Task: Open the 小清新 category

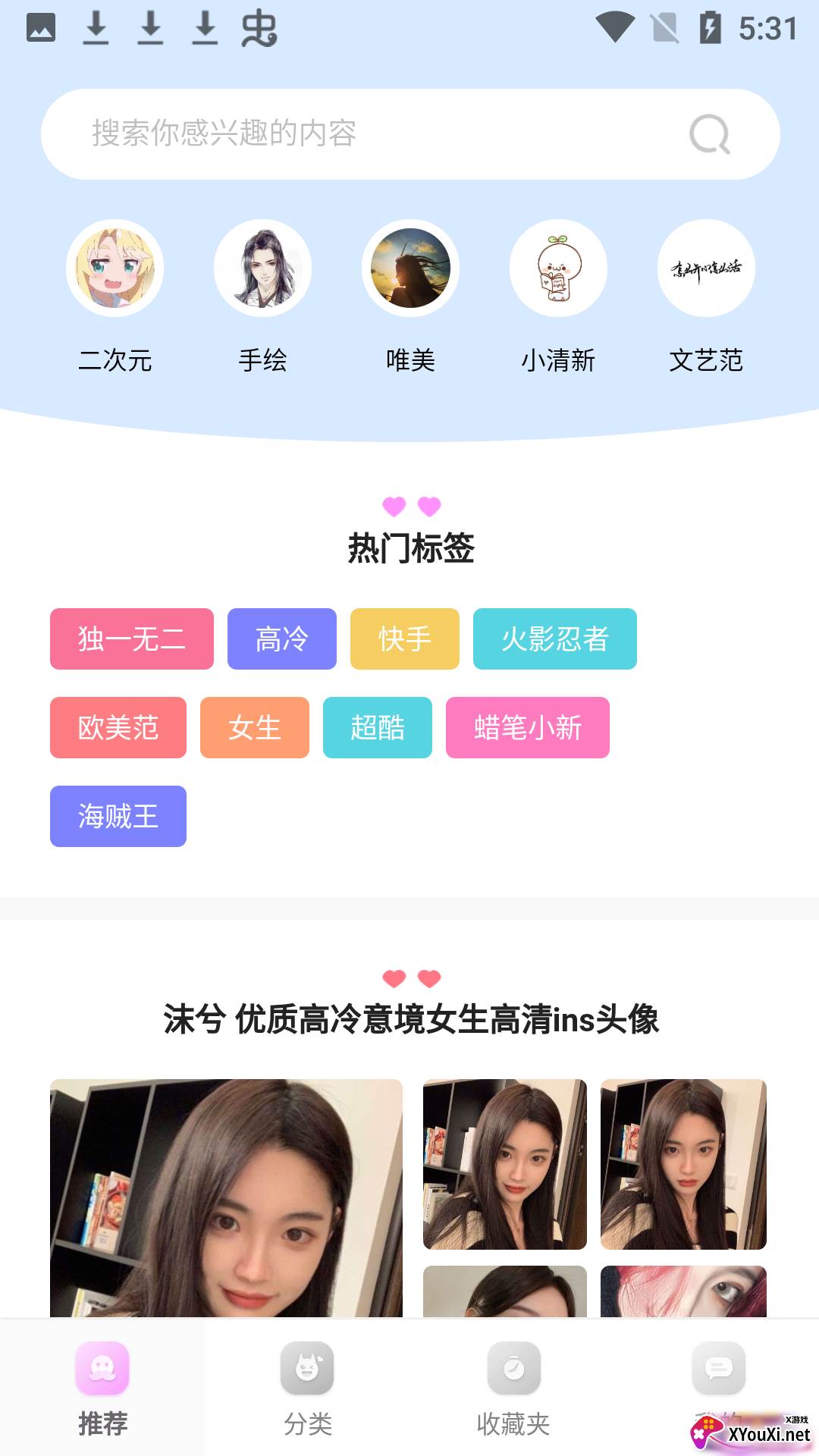Action: click(558, 269)
